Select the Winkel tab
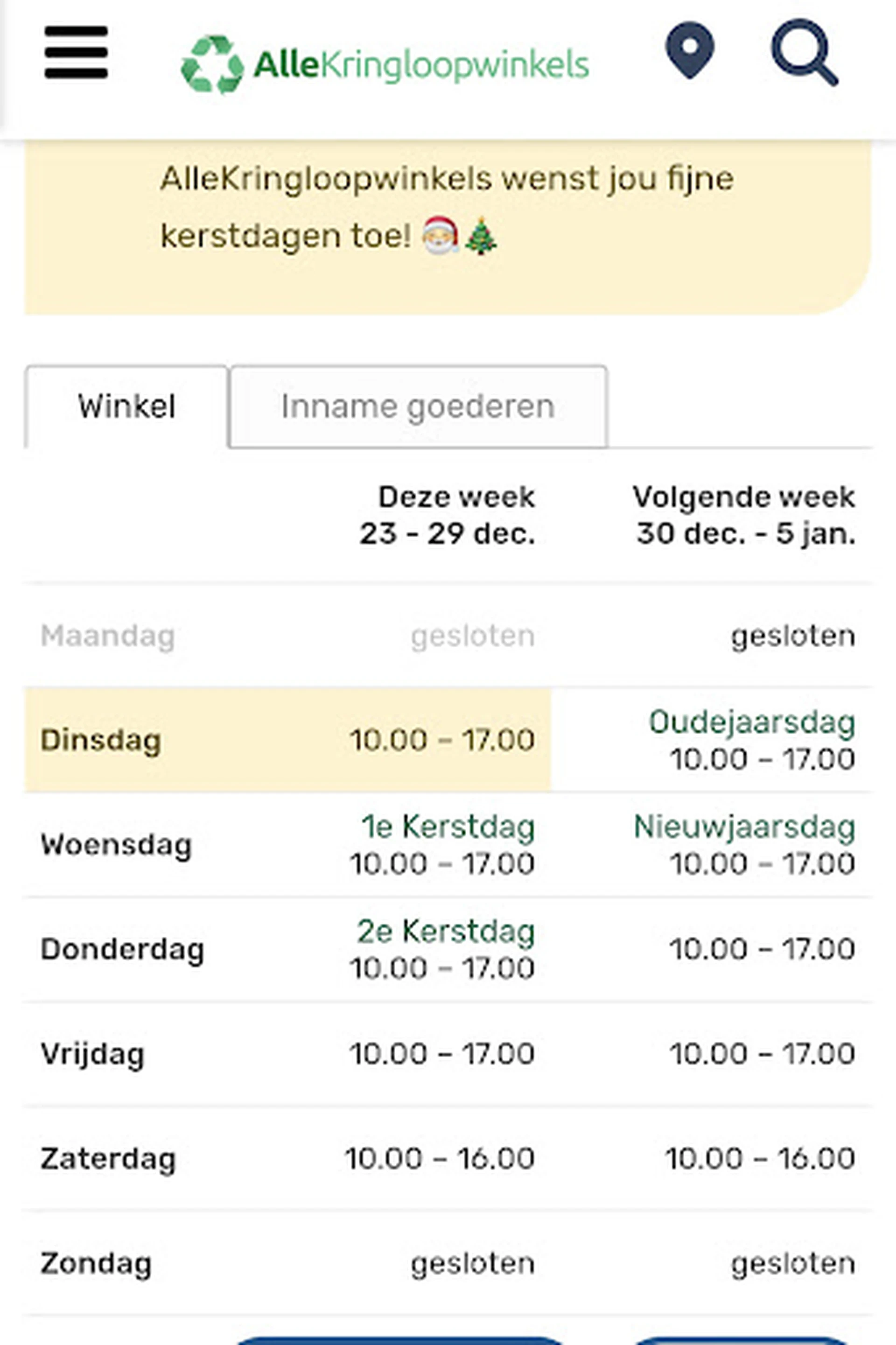This screenshot has height=1345, width=896. tap(126, 406)
